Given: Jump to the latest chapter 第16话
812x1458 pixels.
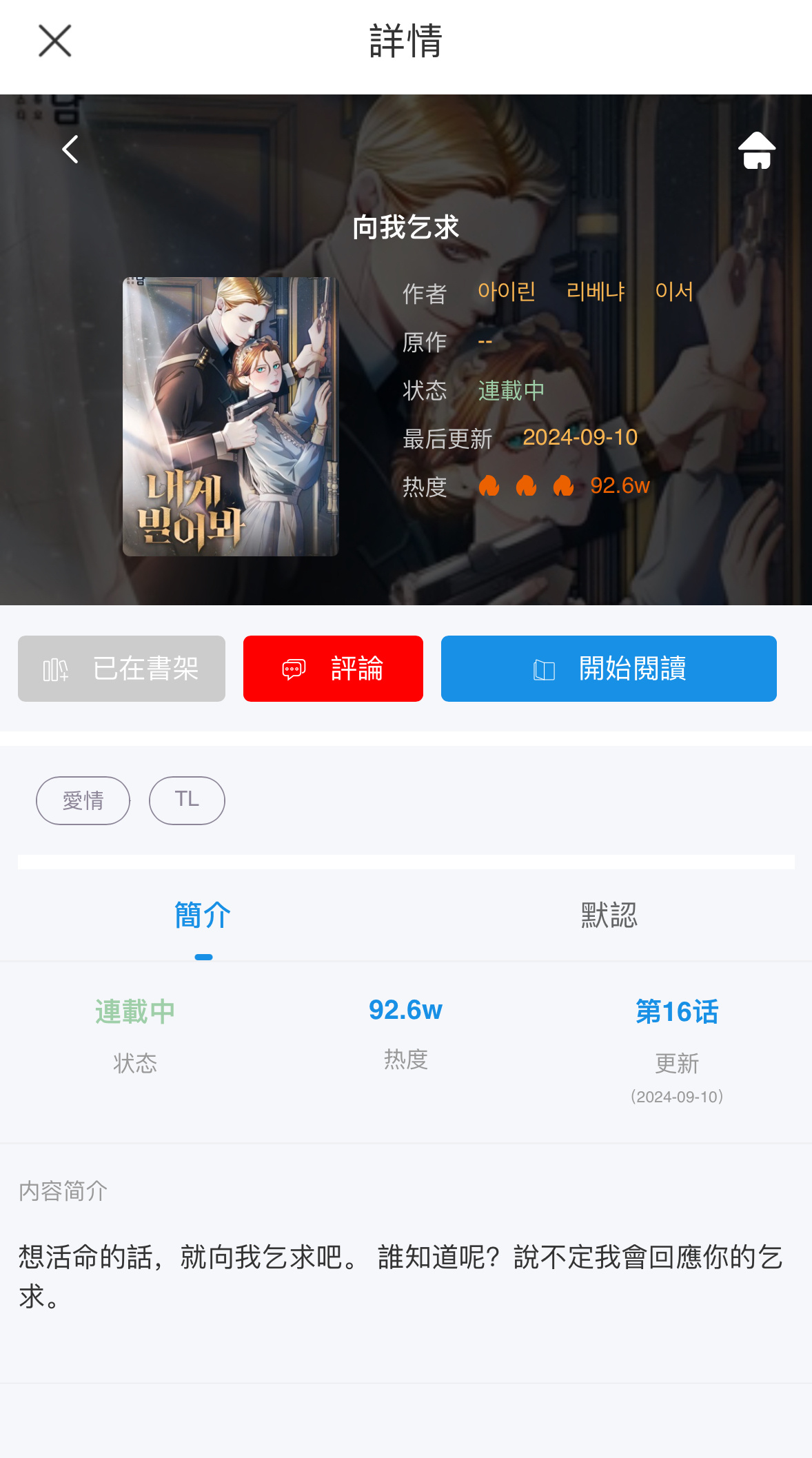Looking at the screenshot, I should point(677,1012).
